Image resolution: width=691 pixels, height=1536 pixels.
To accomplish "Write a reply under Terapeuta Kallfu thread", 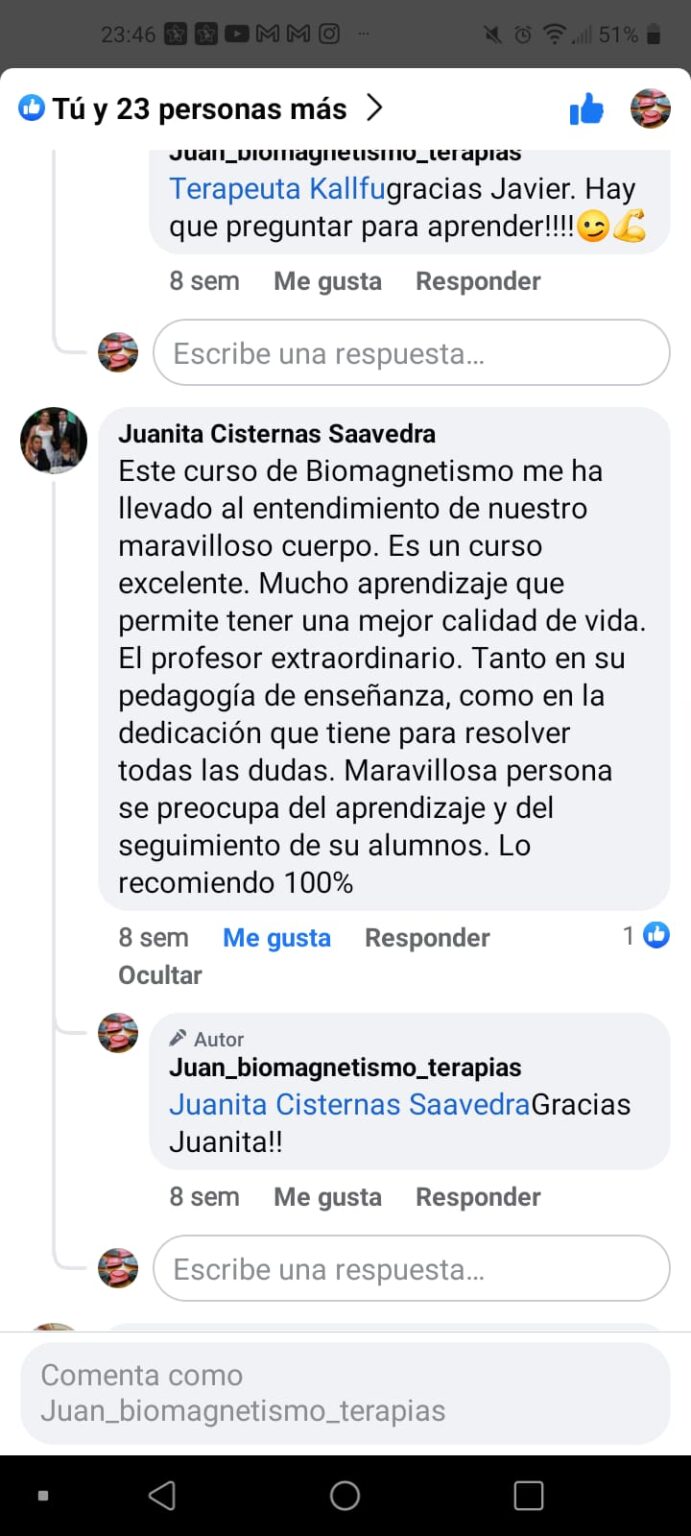I will point(411,353).
